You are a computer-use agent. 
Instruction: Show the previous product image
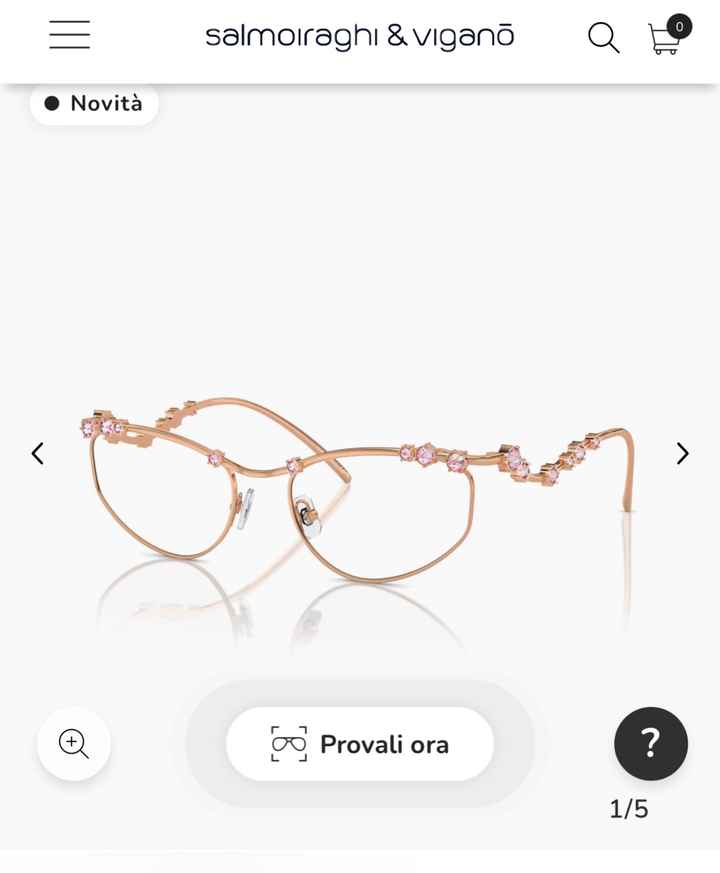point(38,454)
